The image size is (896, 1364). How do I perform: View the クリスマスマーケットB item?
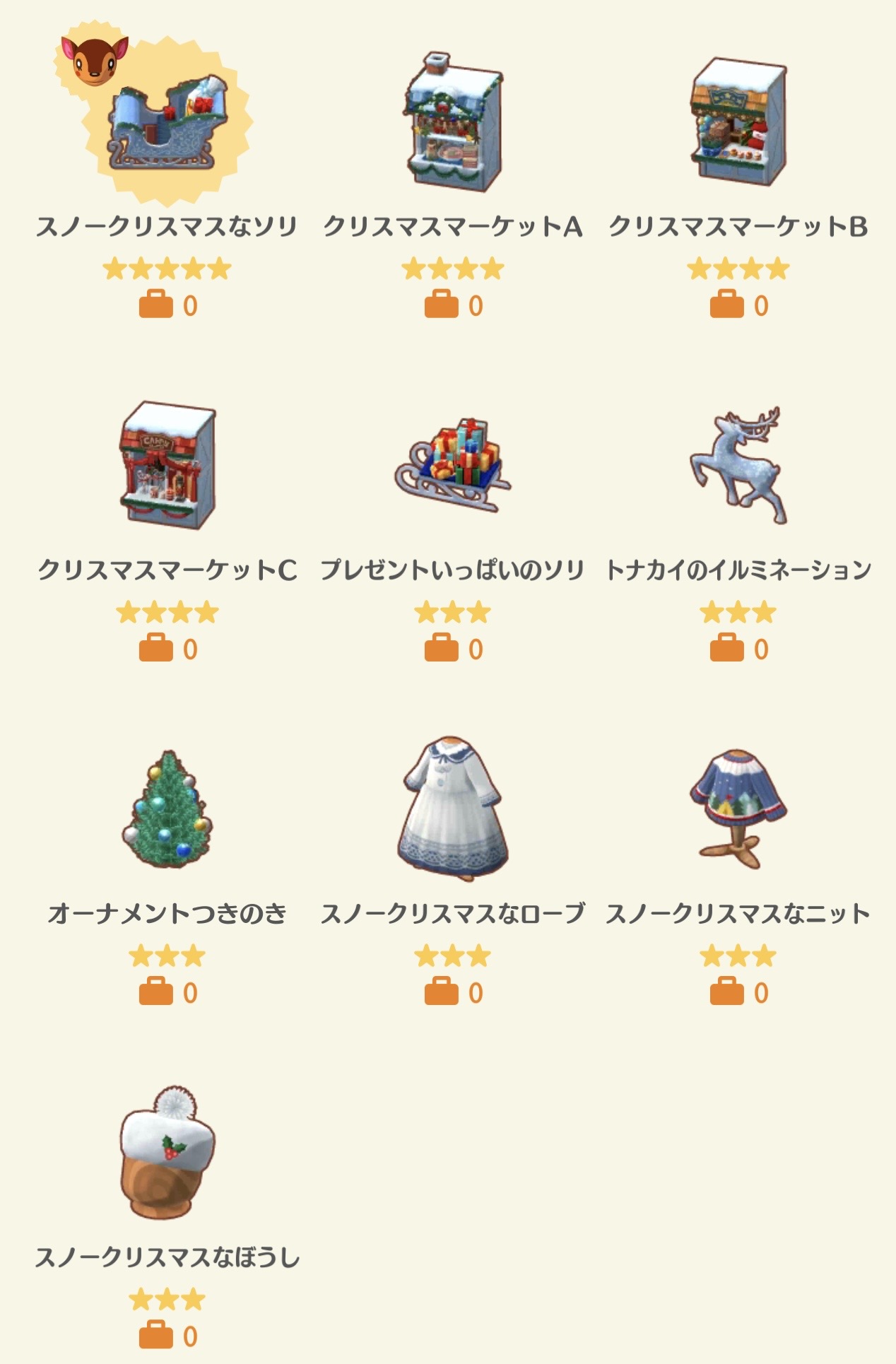coord(738,124)
